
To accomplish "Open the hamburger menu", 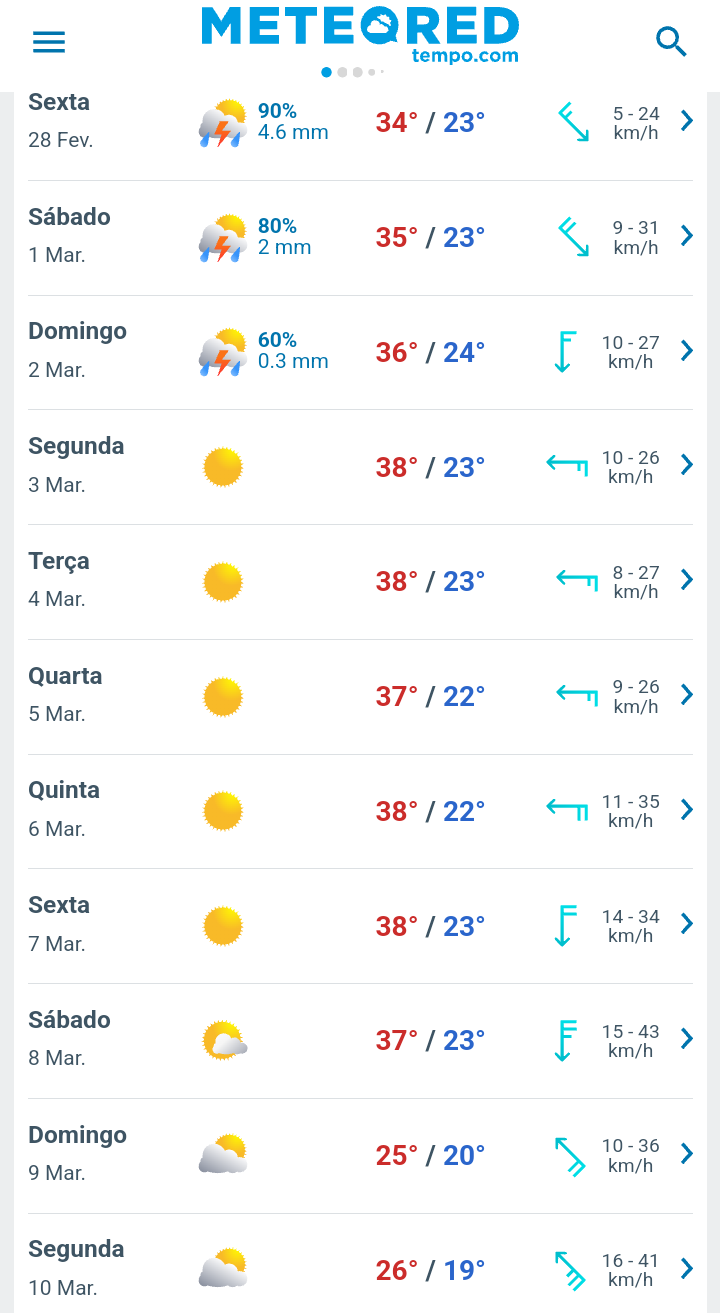I will [49, 42].
